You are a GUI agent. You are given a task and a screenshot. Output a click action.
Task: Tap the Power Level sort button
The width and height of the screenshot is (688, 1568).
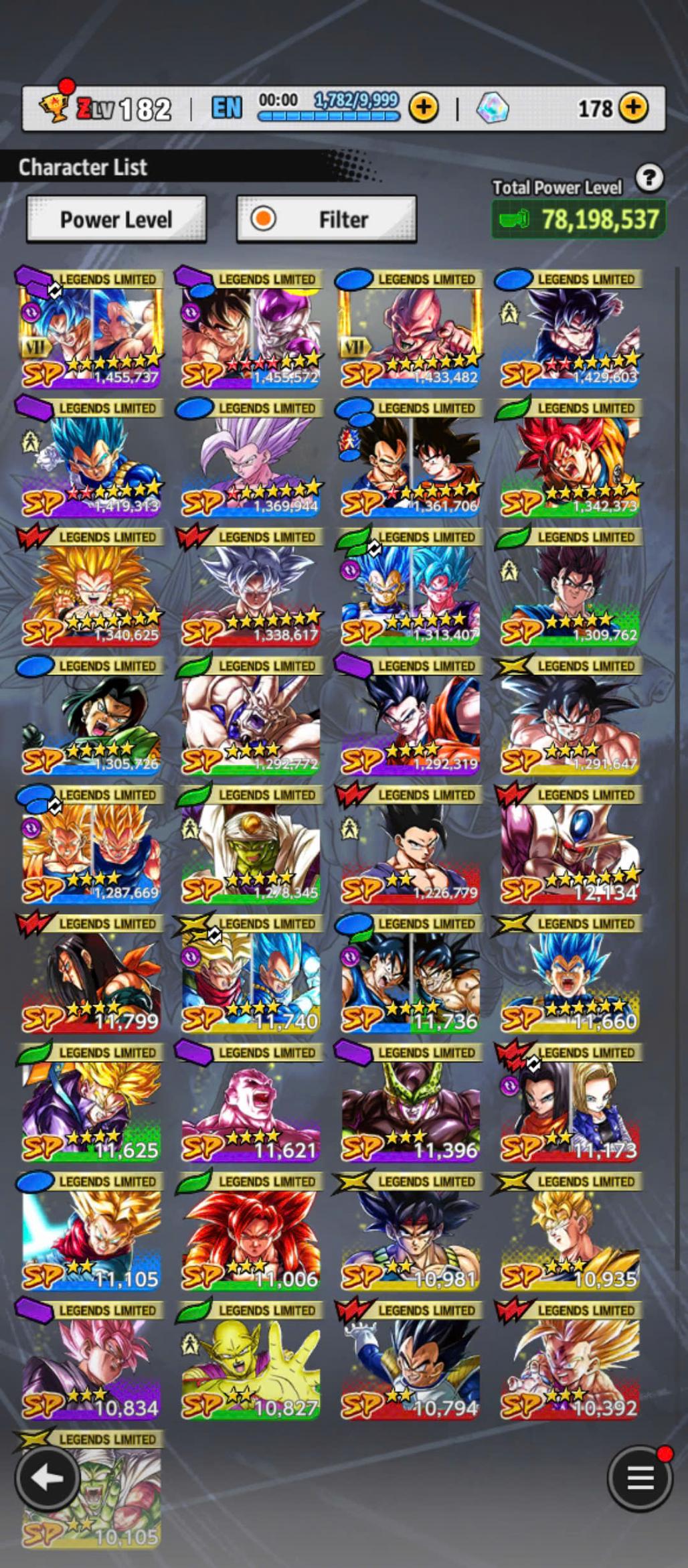pyautogui.click(x=116, y=219)
